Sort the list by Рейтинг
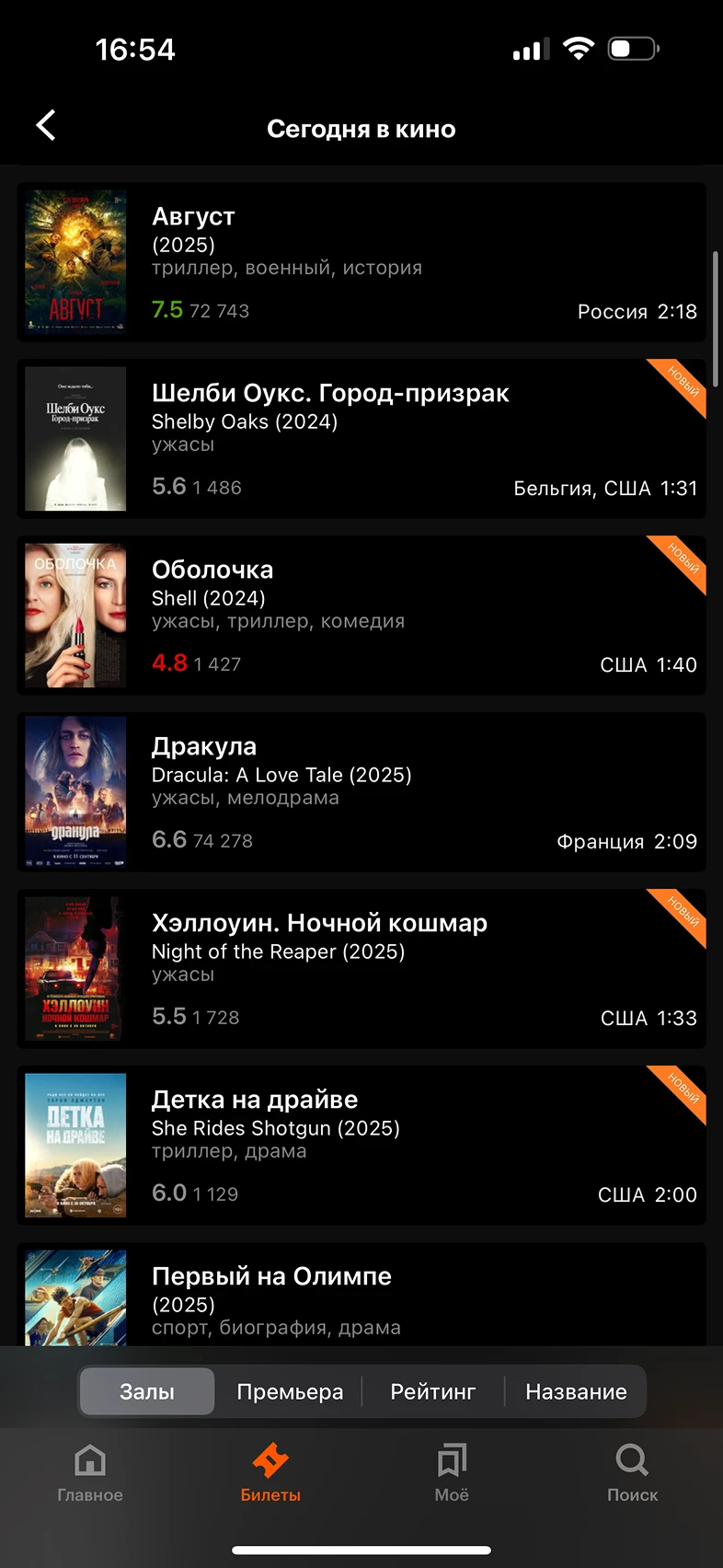The image size is (723, 1568). (432, 1391)
